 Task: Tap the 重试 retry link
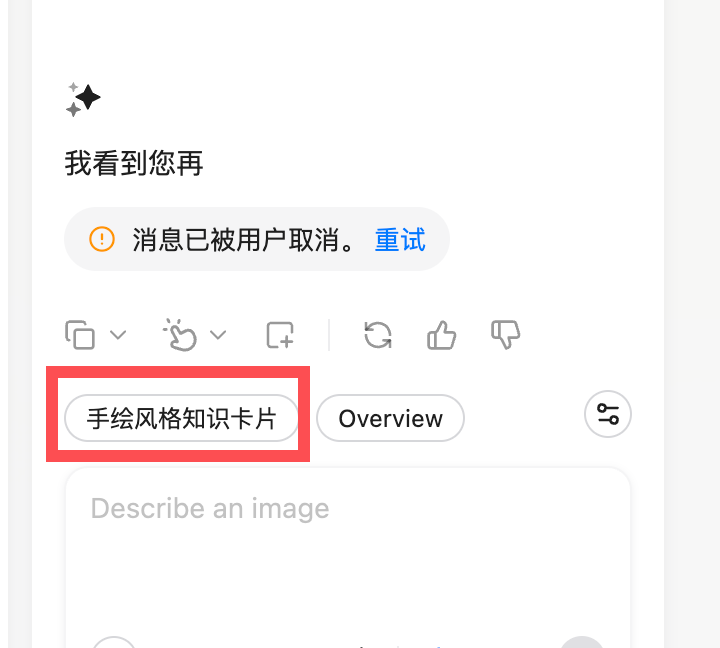point(400,240)
